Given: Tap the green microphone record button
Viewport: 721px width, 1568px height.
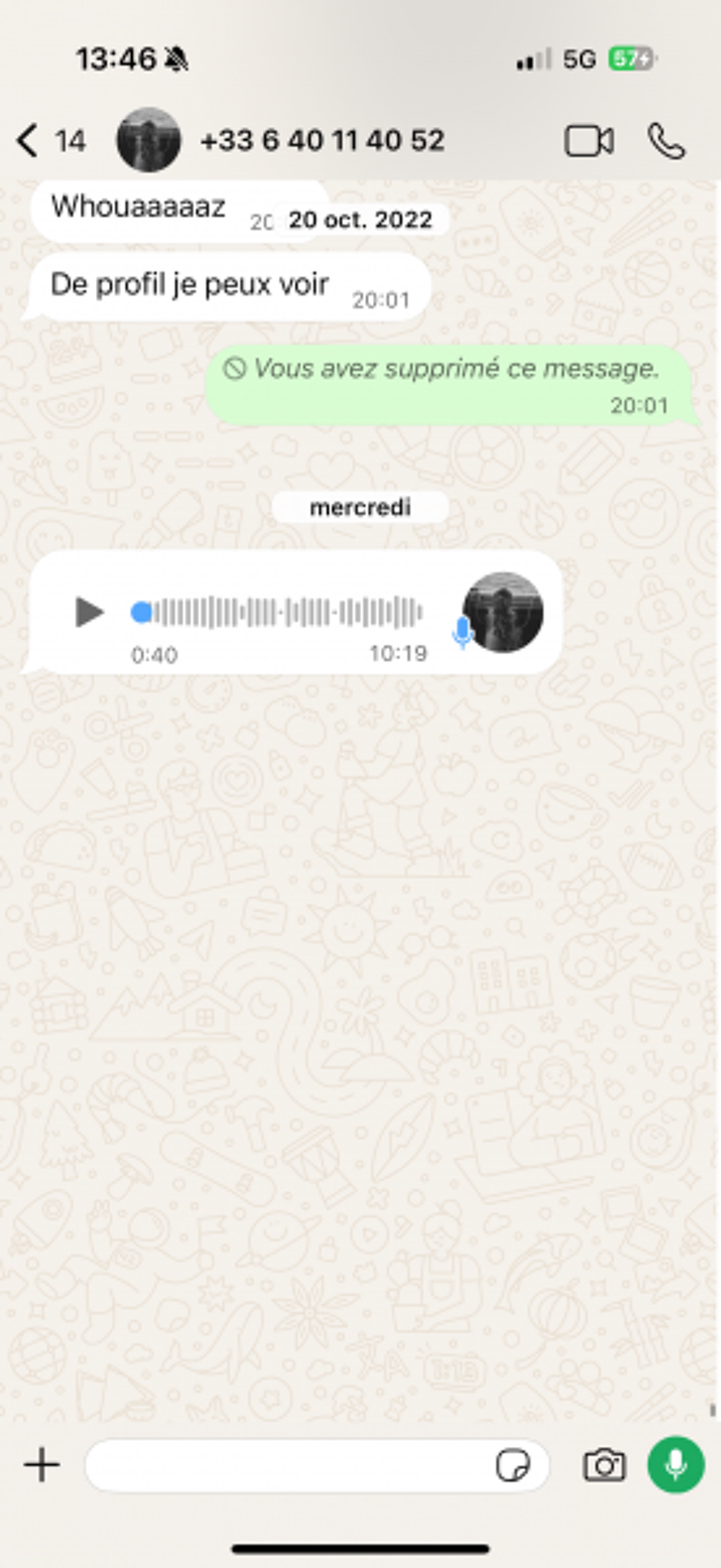Looking at the screenshot, I should [x=676, y=1465].
